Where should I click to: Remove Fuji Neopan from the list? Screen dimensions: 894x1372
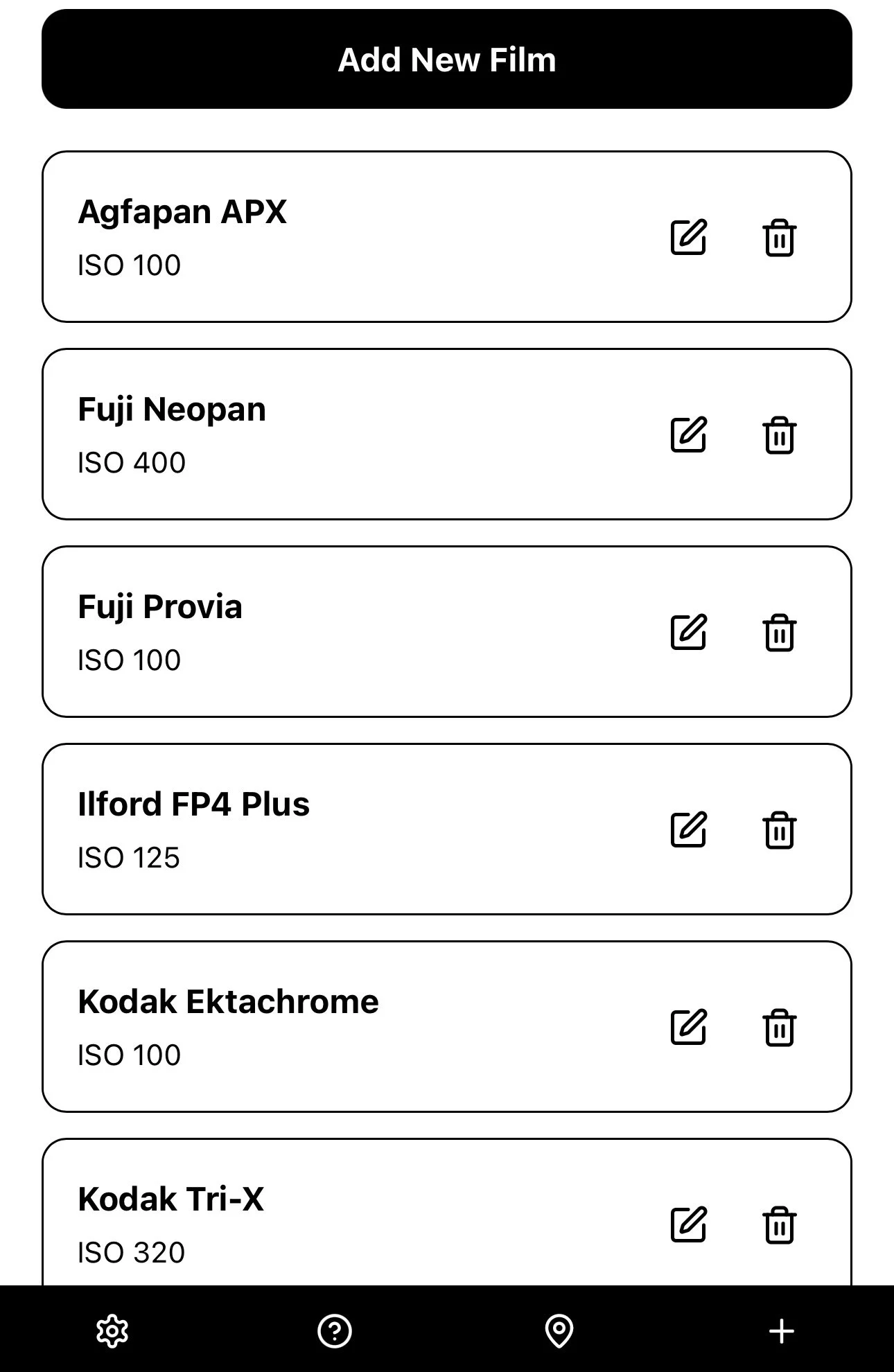click(779, 435)
